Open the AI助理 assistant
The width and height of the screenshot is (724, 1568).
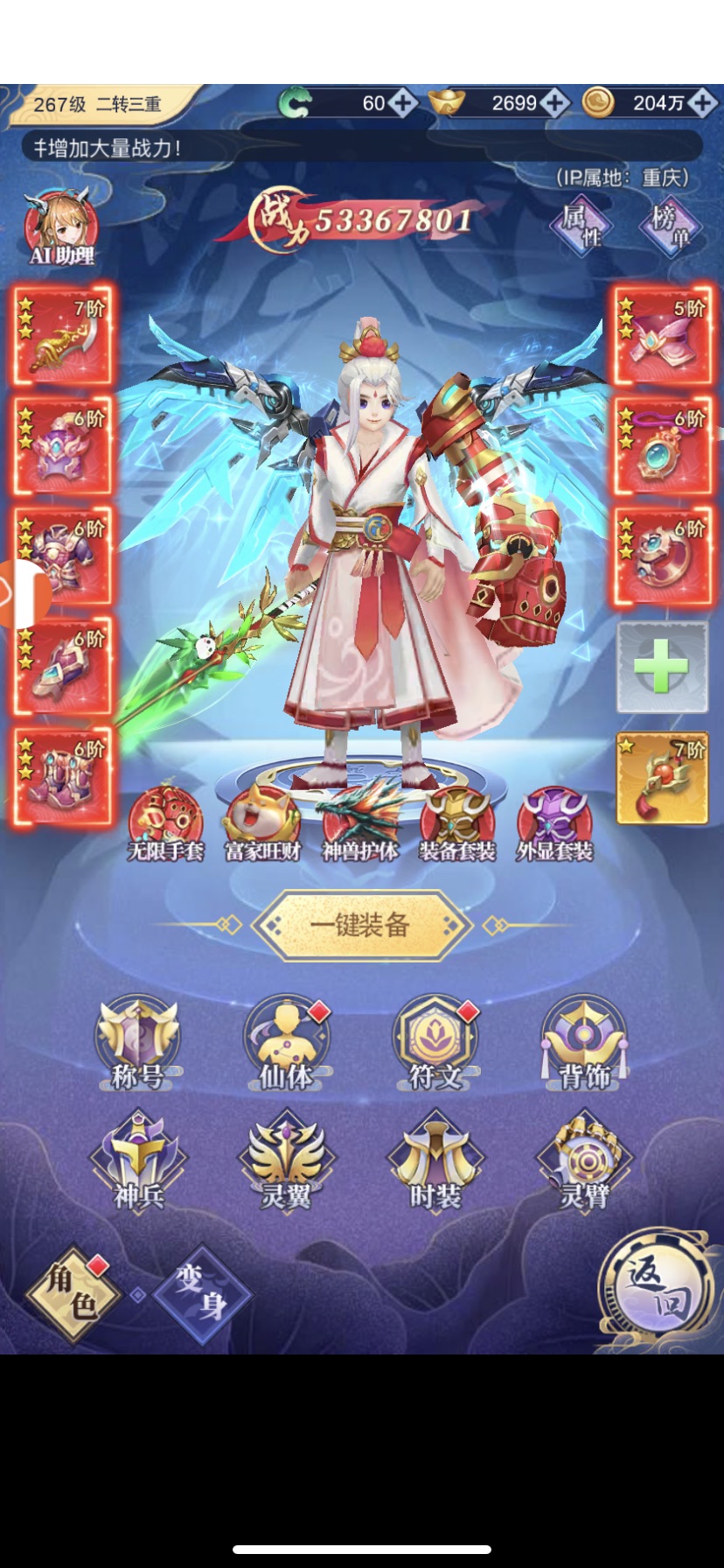[61, 227]
